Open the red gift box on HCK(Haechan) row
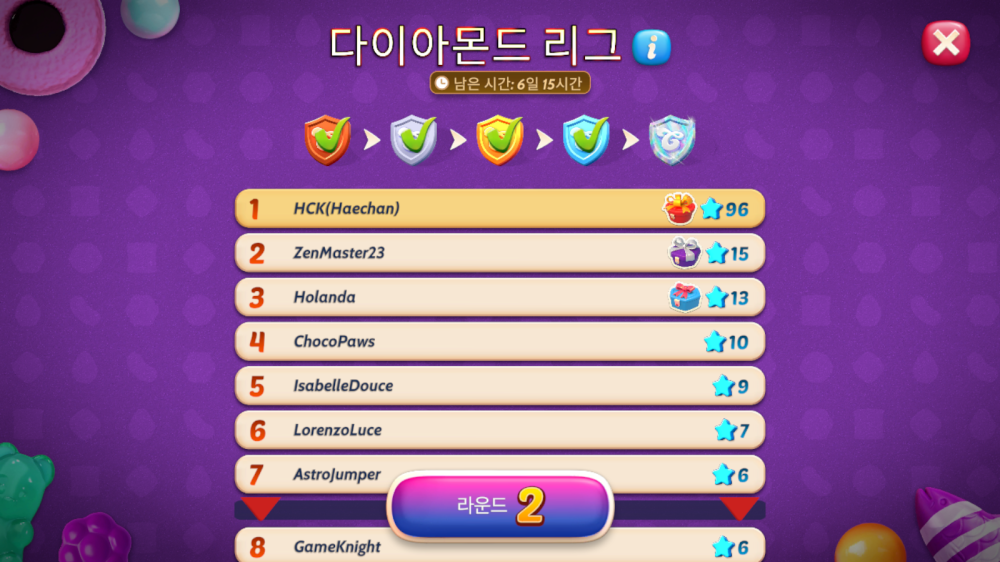1000x562 pixels. coord(680,209)
